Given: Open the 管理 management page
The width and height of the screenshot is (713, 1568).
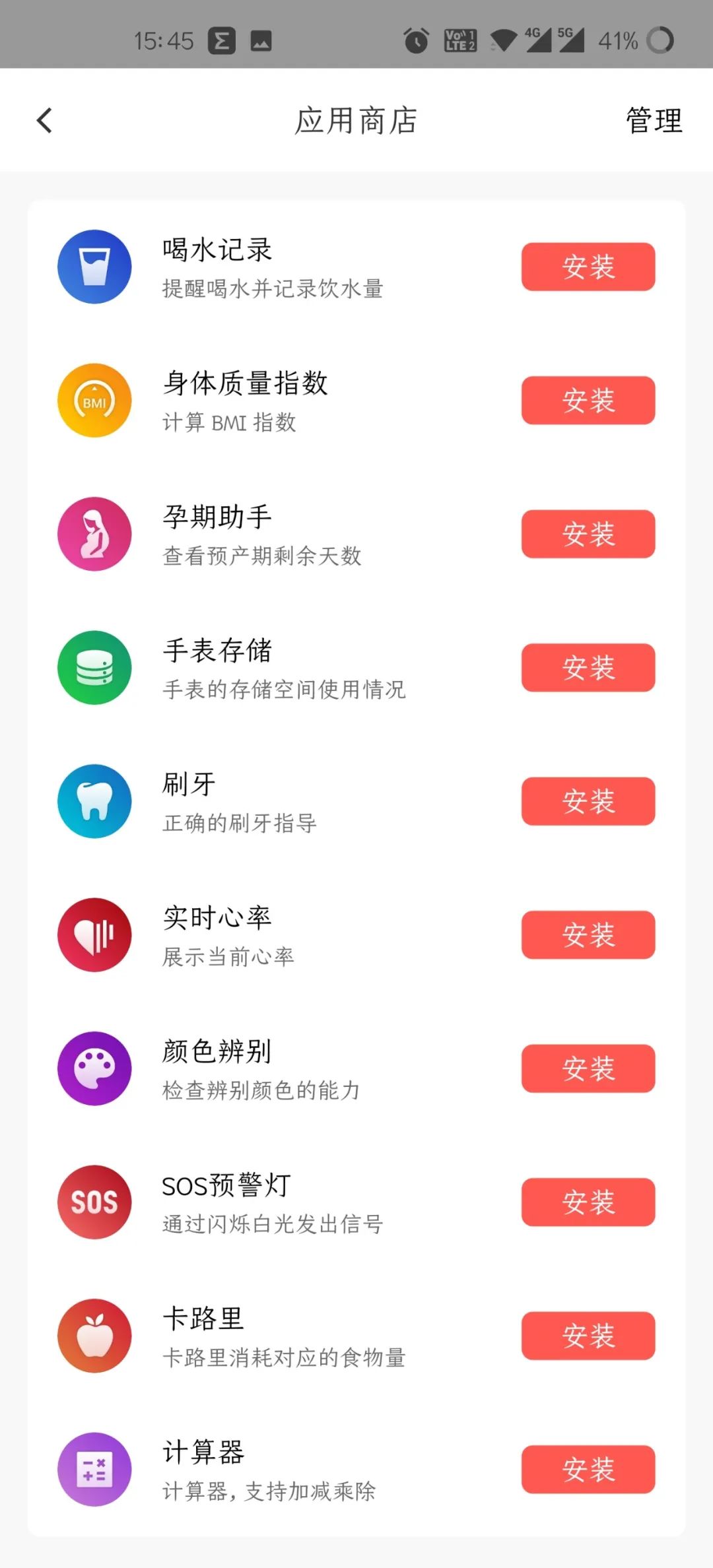Looking at the screenshot, I should pos(652,121).
